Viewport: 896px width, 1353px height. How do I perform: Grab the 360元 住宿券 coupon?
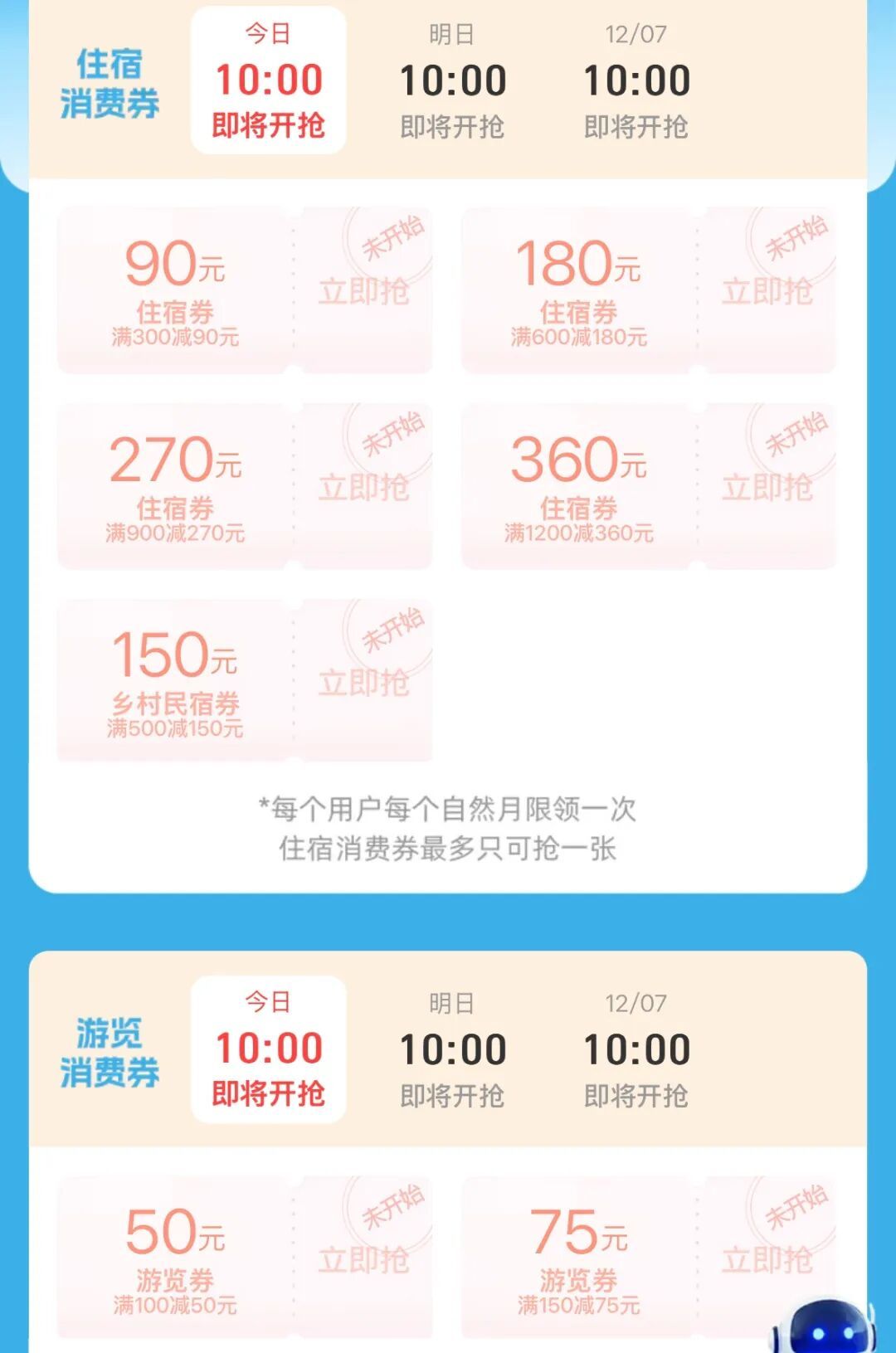[767, 487]
